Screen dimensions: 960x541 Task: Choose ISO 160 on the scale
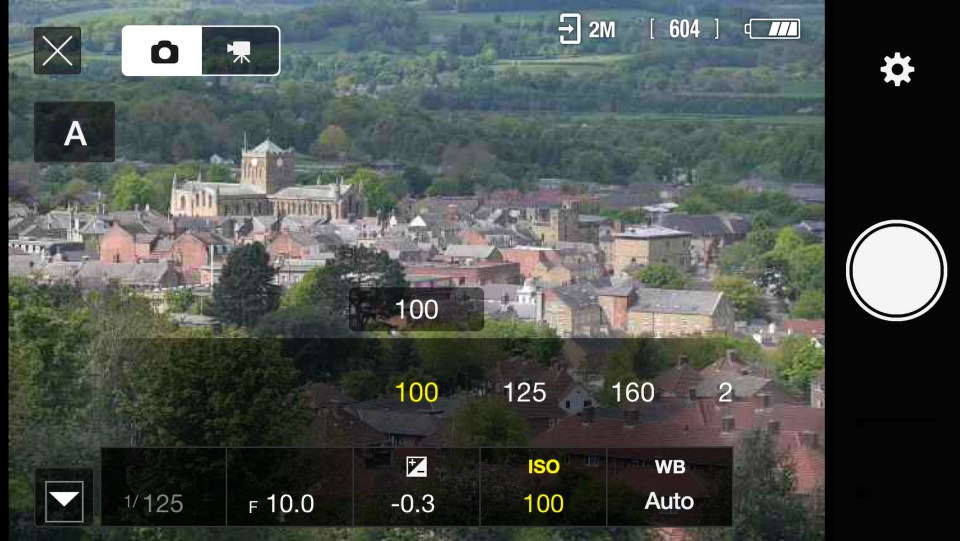pos(632,393)
